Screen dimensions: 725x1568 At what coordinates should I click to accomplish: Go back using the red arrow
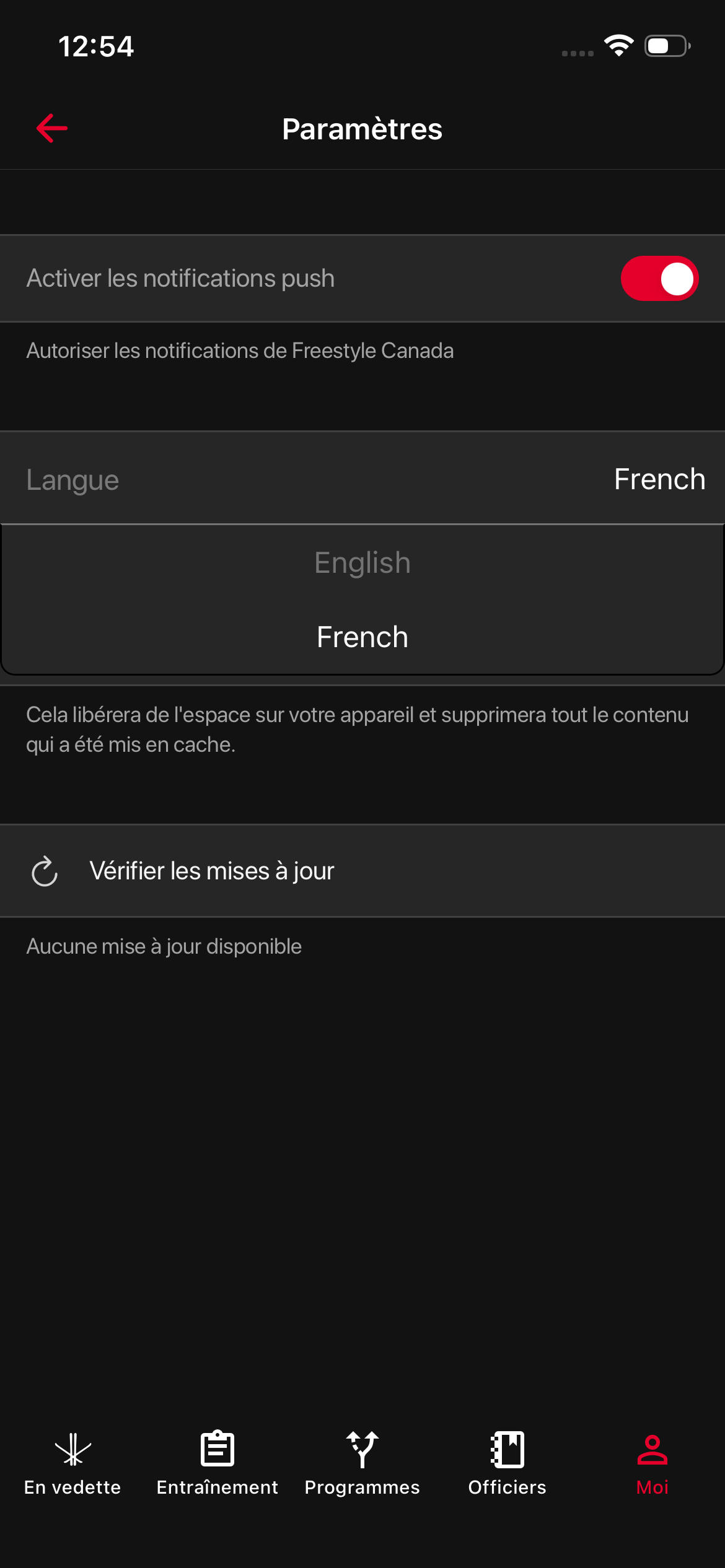[x=52, y=129]
